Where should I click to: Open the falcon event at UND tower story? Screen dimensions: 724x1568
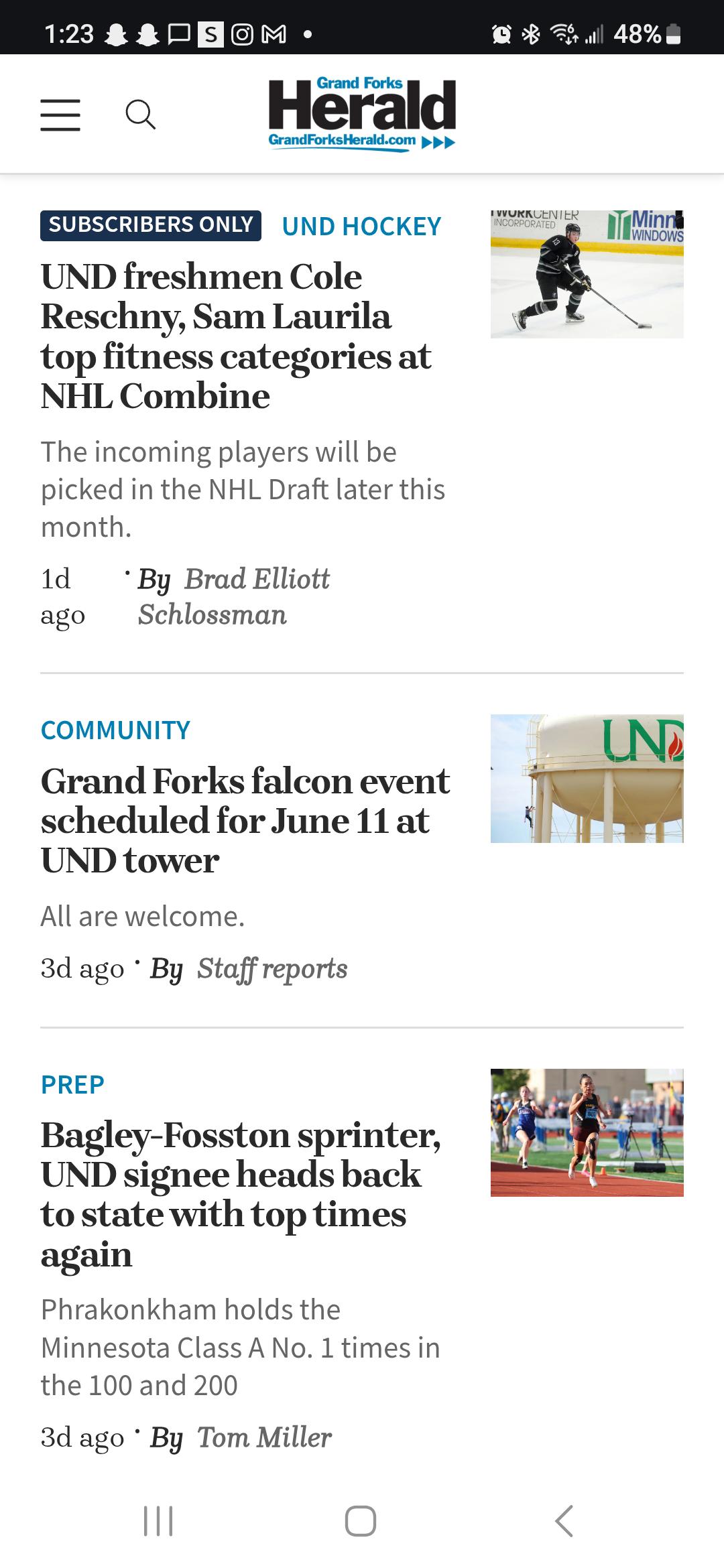[x=245, y=820]
